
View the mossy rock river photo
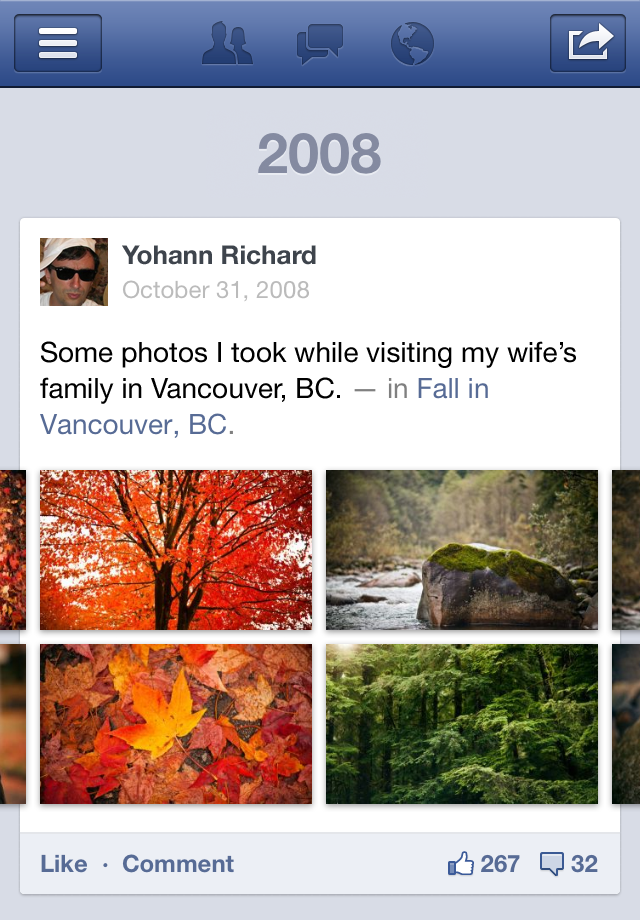tap(462, 550)
